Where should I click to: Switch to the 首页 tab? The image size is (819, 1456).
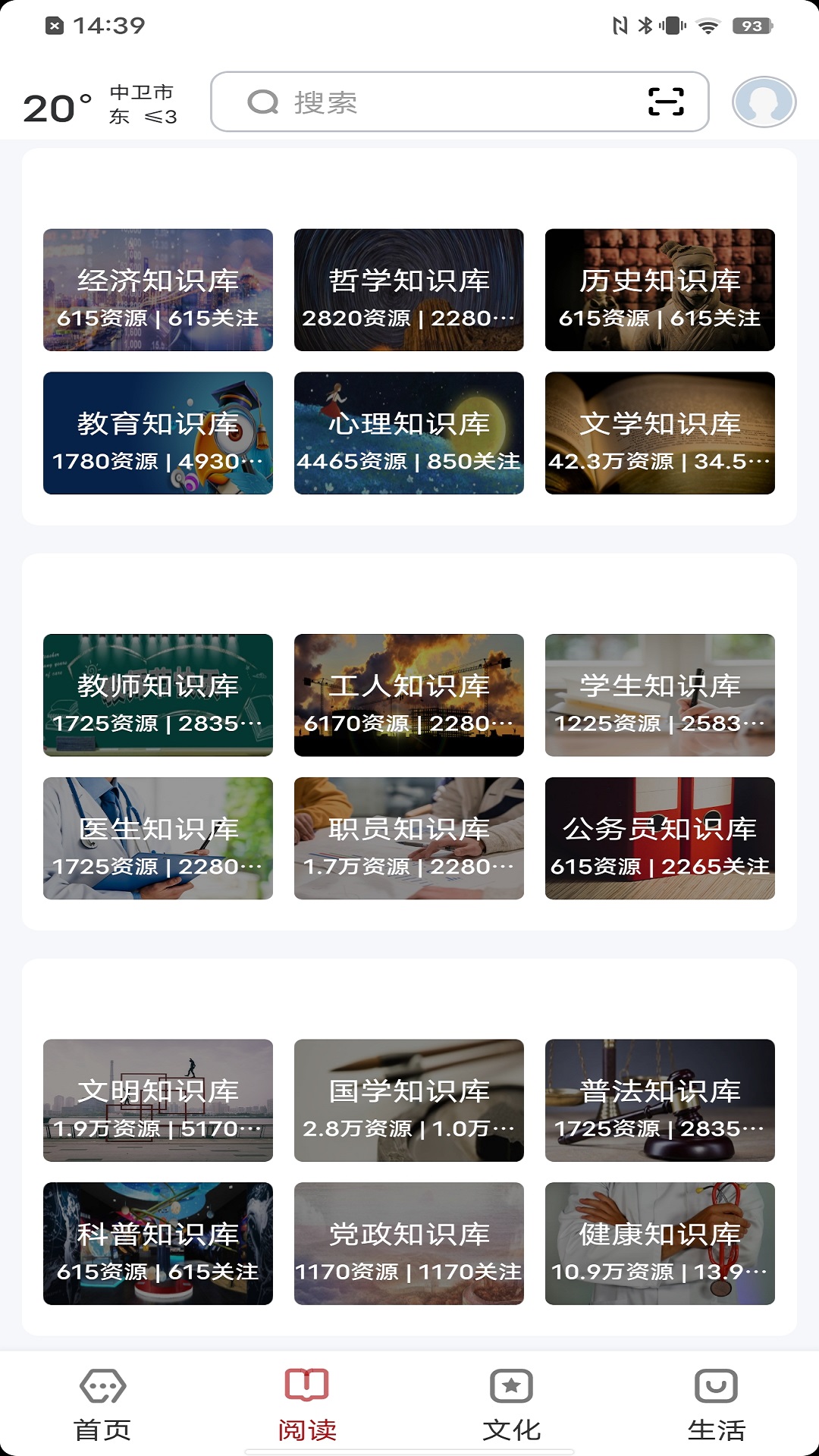pyautogui.click(x=102, y=1404)
